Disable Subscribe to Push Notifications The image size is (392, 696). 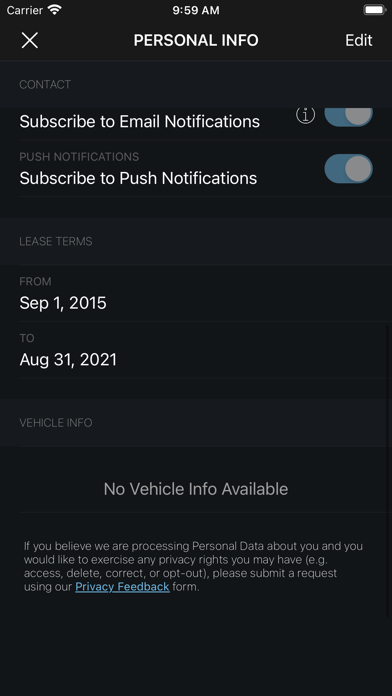pyautogui.click(x=348, y=169)
